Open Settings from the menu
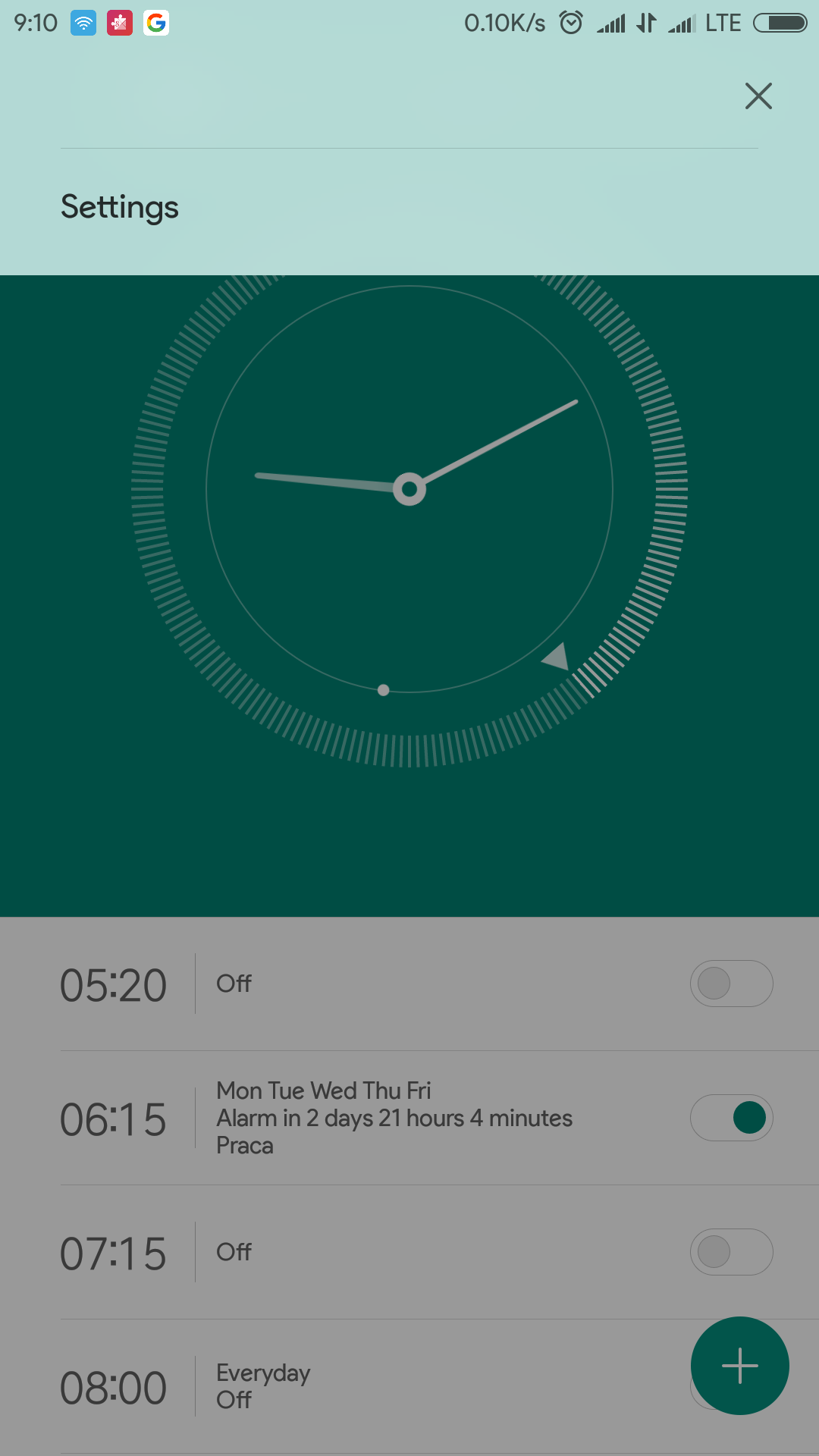Viewport: 819px width, 1456px height. point(120,207)
